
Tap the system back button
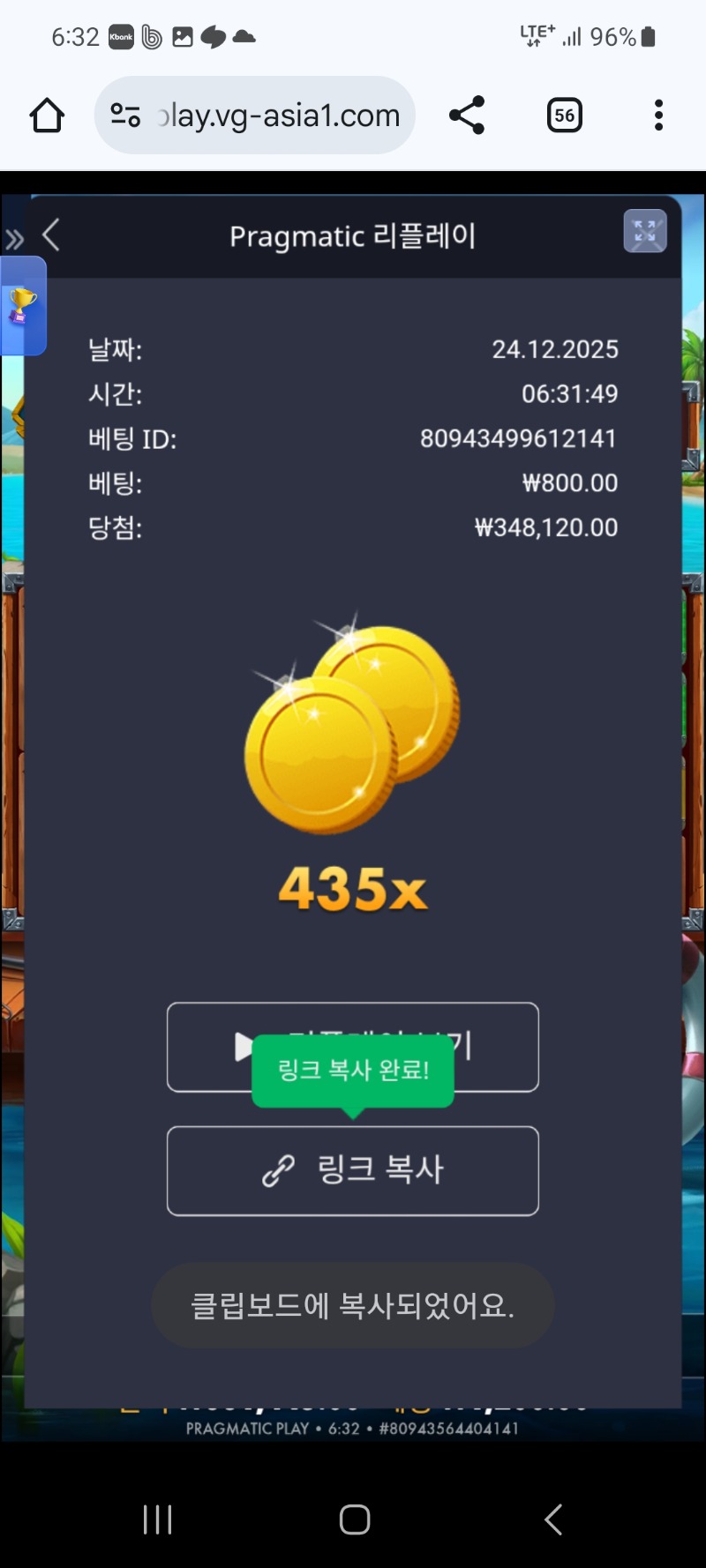553,1519
